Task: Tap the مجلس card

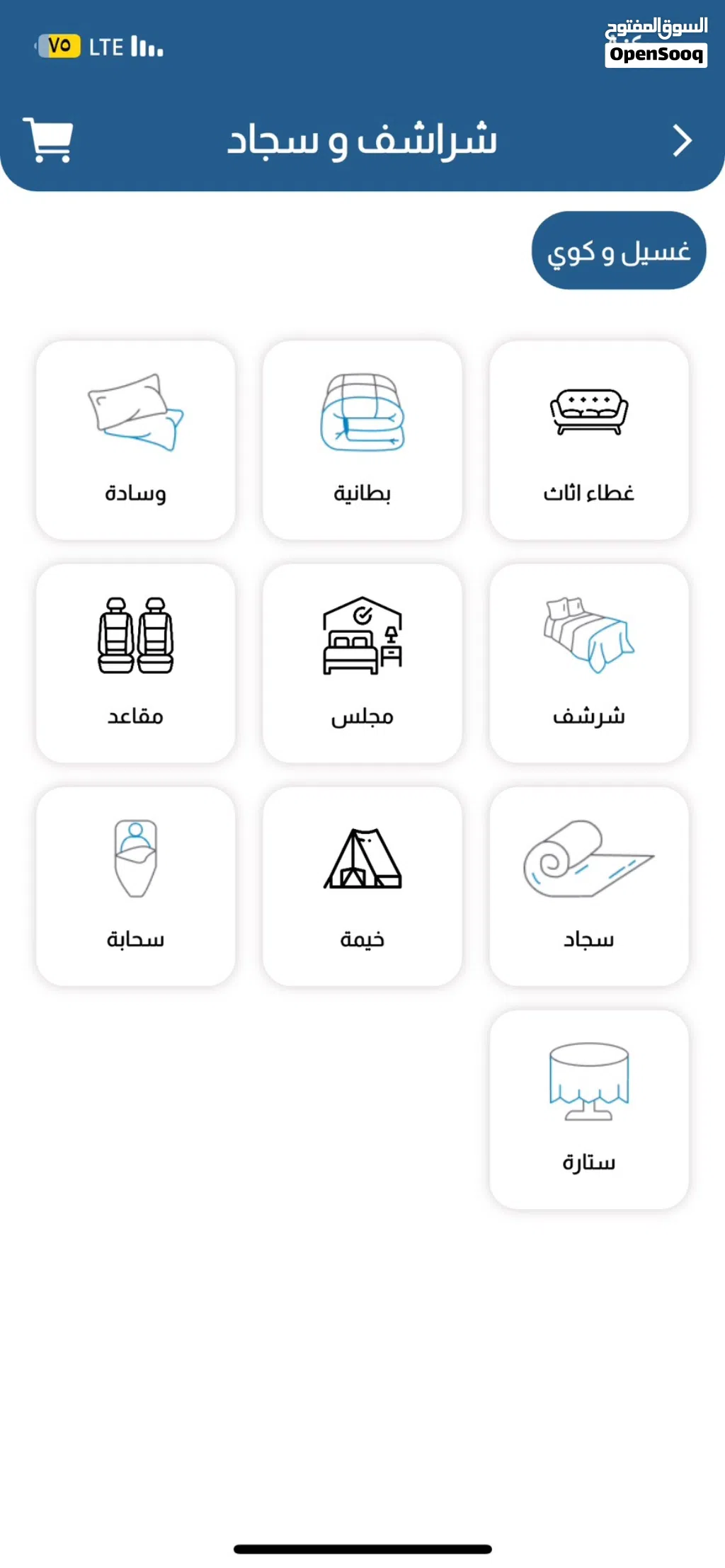Action: (362, 663)
